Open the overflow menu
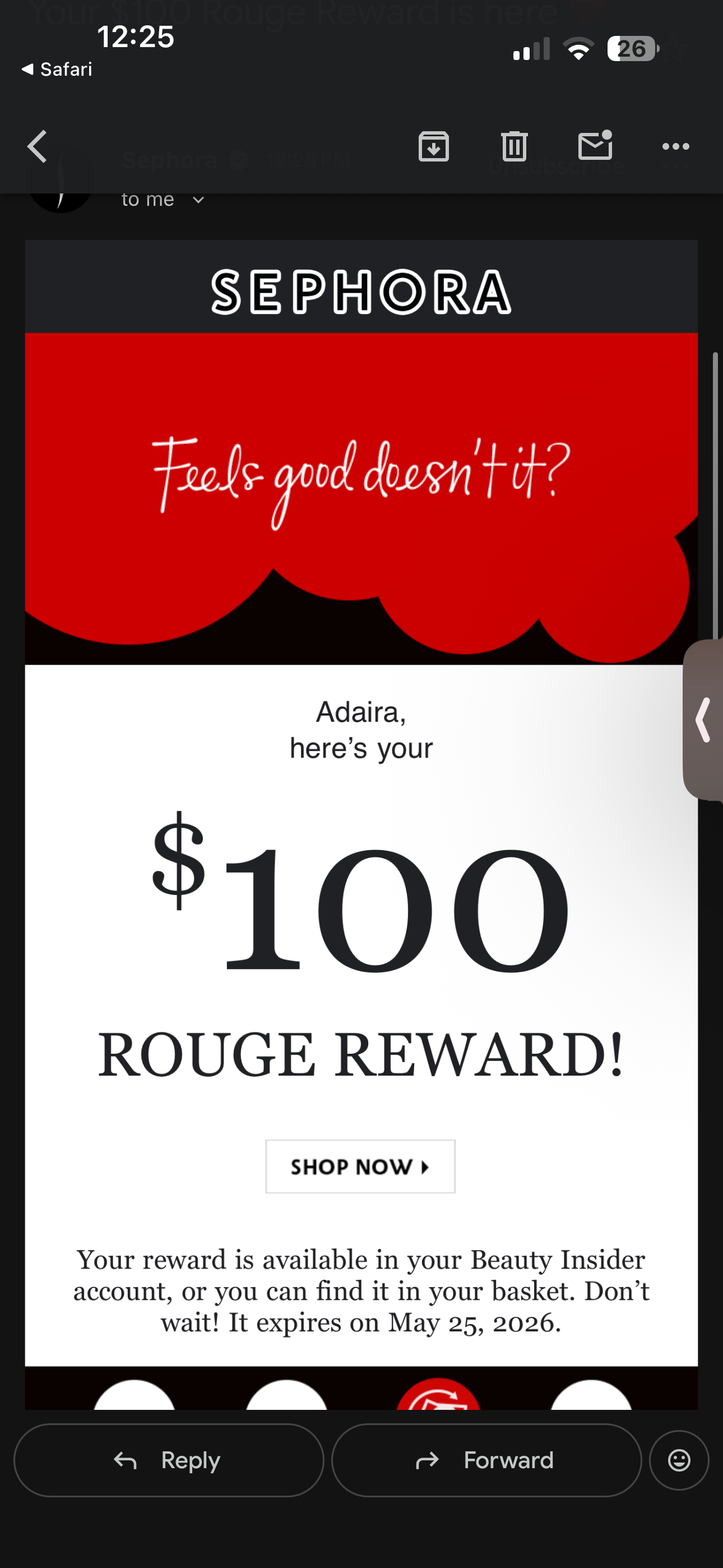 click(x=675, y=147)
